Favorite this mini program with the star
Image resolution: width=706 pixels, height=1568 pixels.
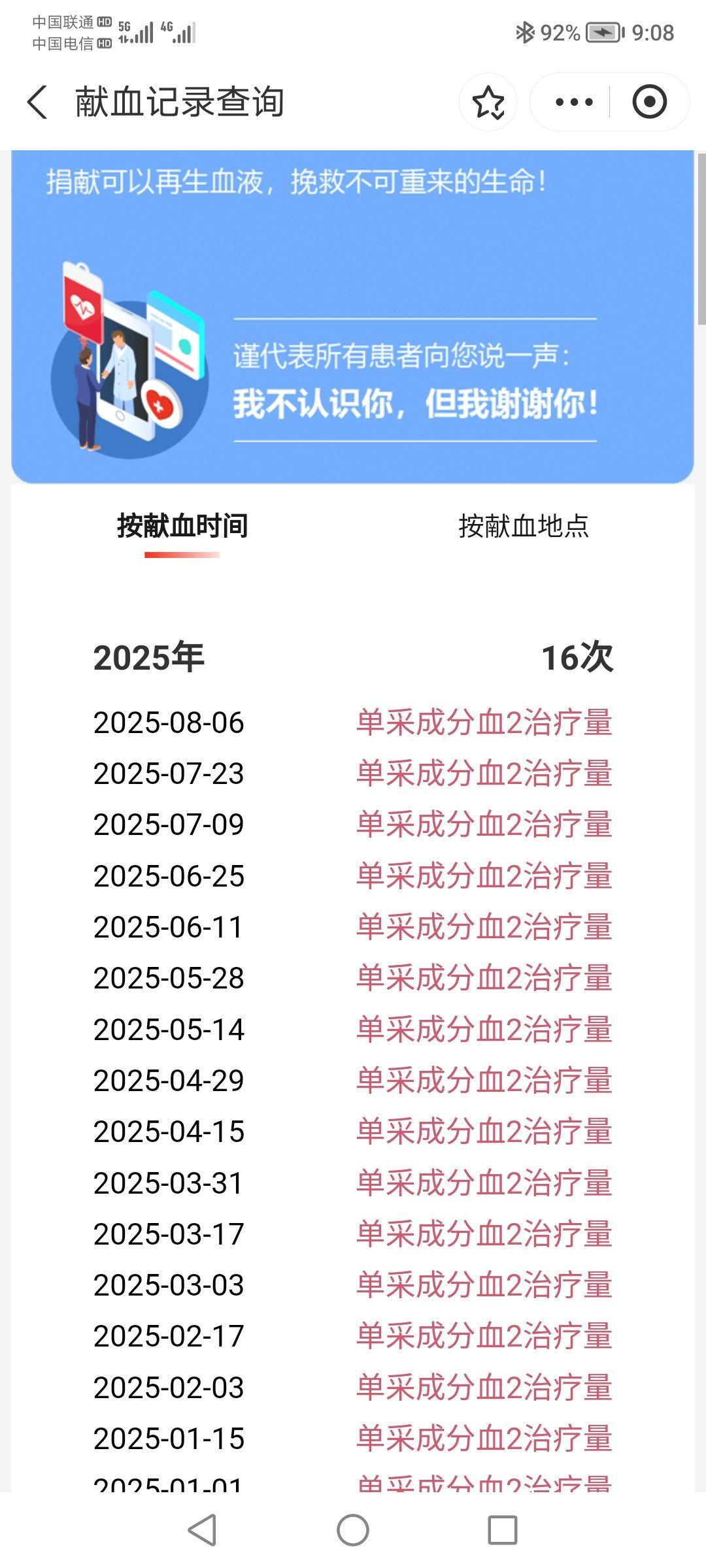488,103
